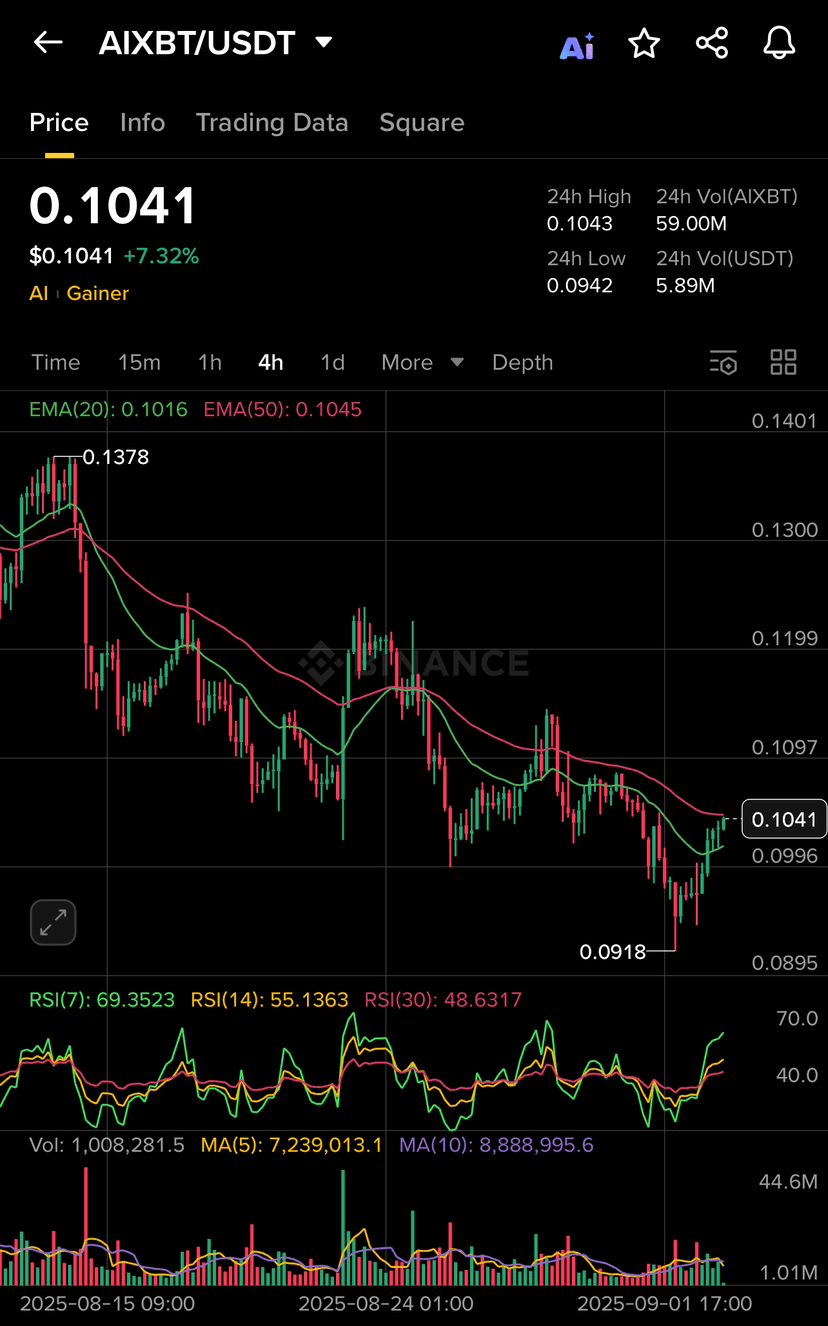This screenshot has width=828, height=1326.
Task: Select the Time chart view
Action: [56, 362]
